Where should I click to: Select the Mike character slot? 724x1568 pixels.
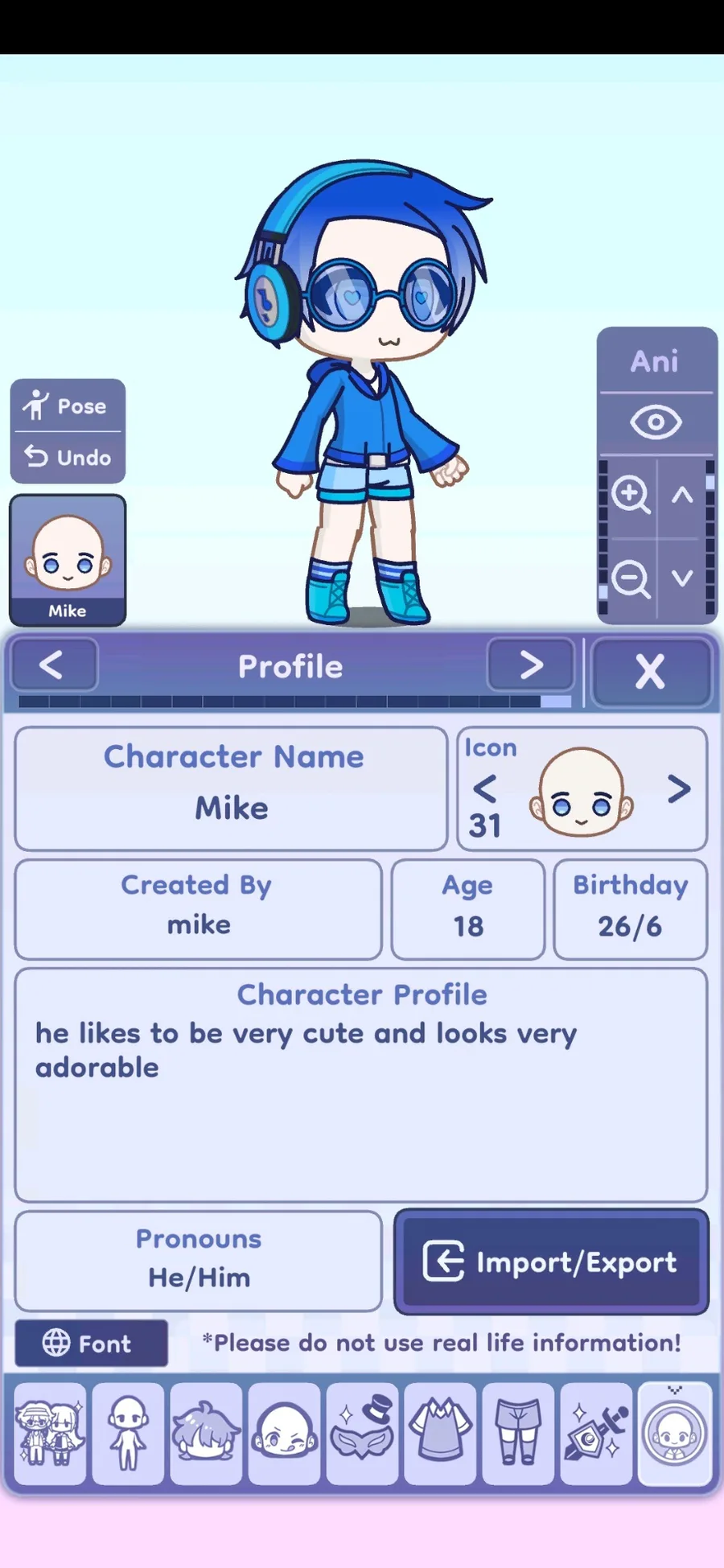pos(68,560)
